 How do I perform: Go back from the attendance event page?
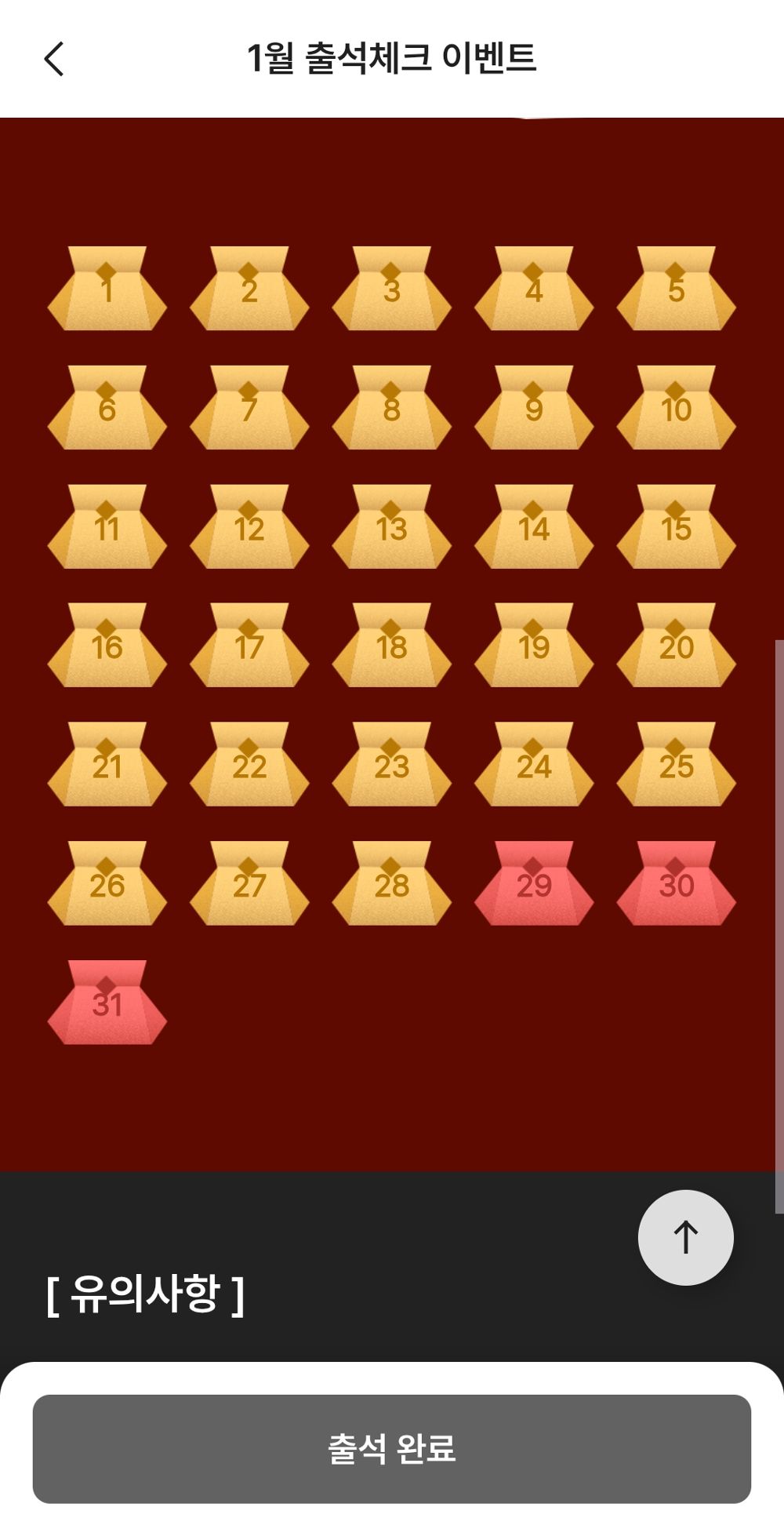53,59
